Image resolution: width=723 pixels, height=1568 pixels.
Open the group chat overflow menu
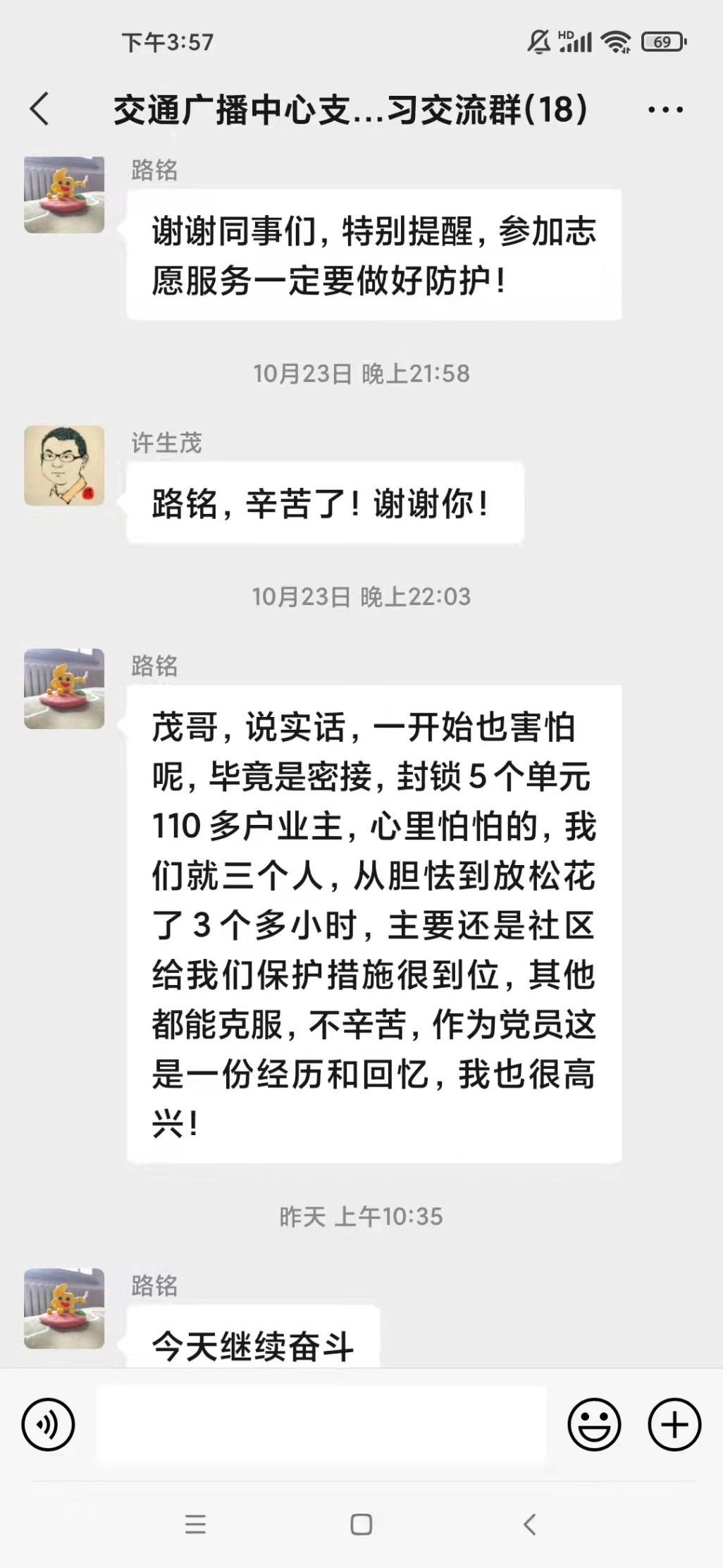(665, 110)
